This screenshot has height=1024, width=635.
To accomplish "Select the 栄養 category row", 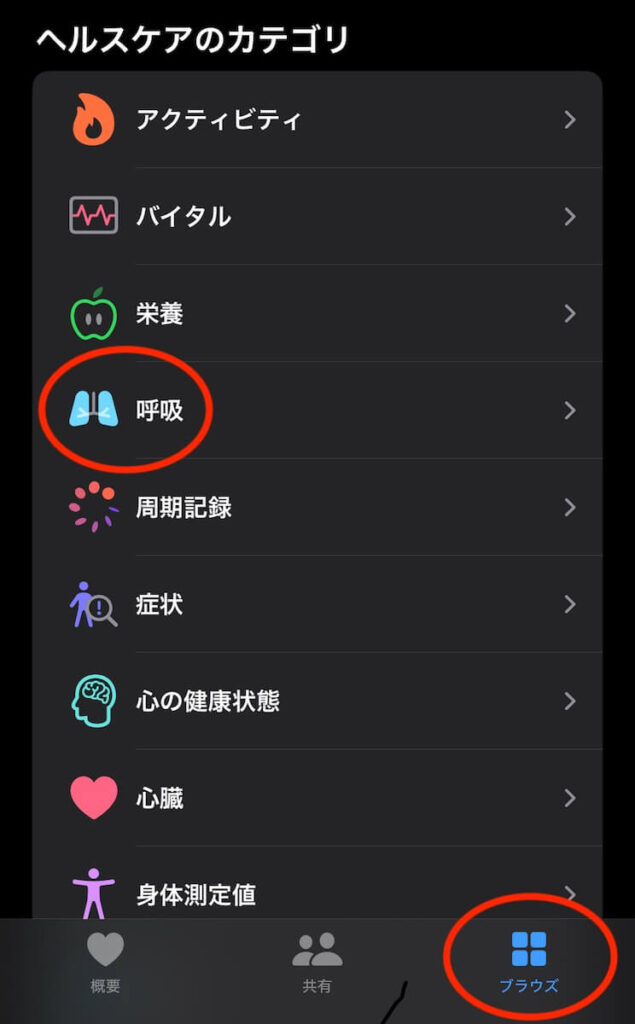I will [x=317, y=314].
